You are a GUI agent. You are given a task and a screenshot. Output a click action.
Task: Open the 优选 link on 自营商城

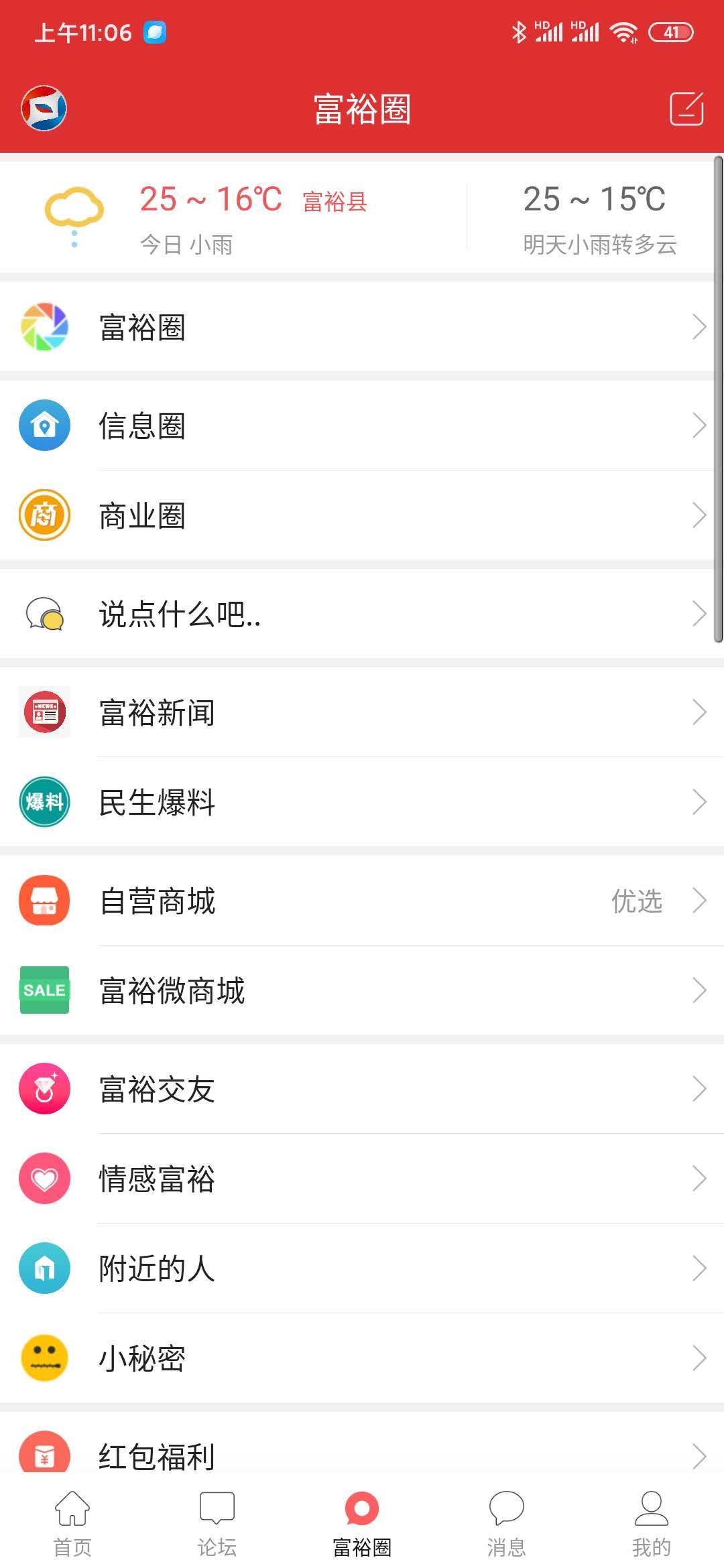(638, 901)
